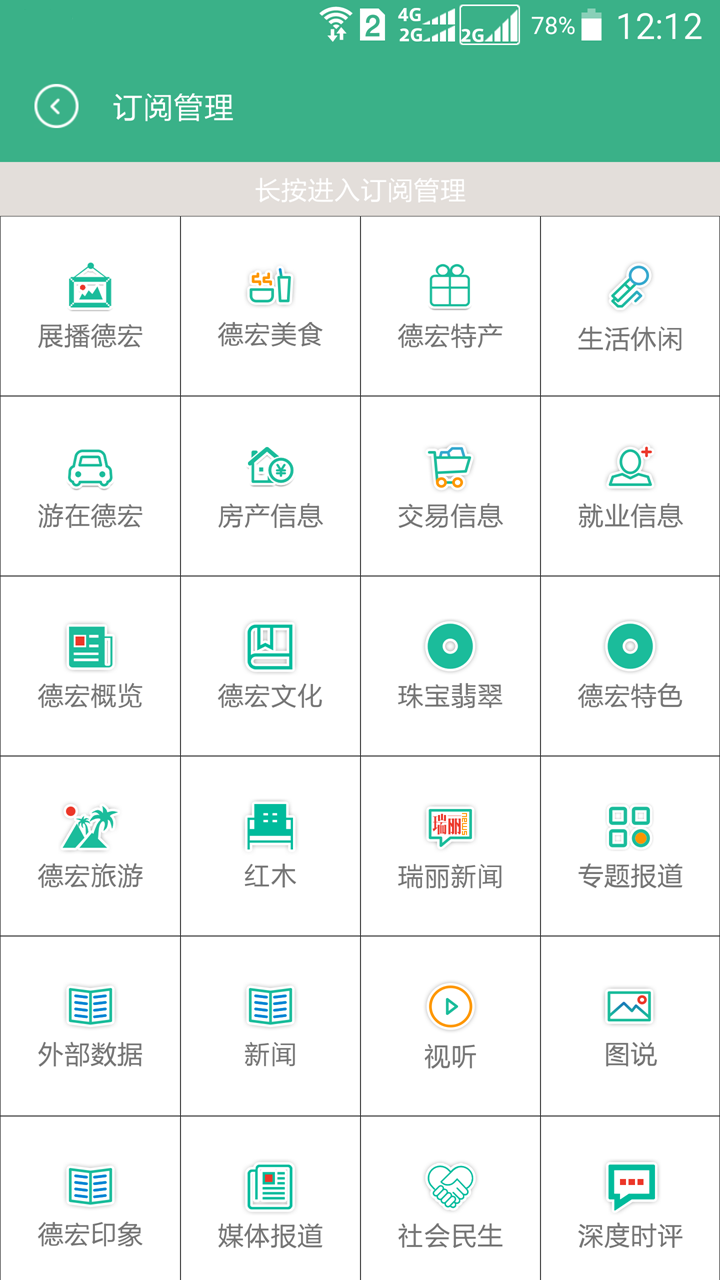Open the 珠宝翡翠 tile
This screenshot has width=720, height=1280.
[450, 666]
